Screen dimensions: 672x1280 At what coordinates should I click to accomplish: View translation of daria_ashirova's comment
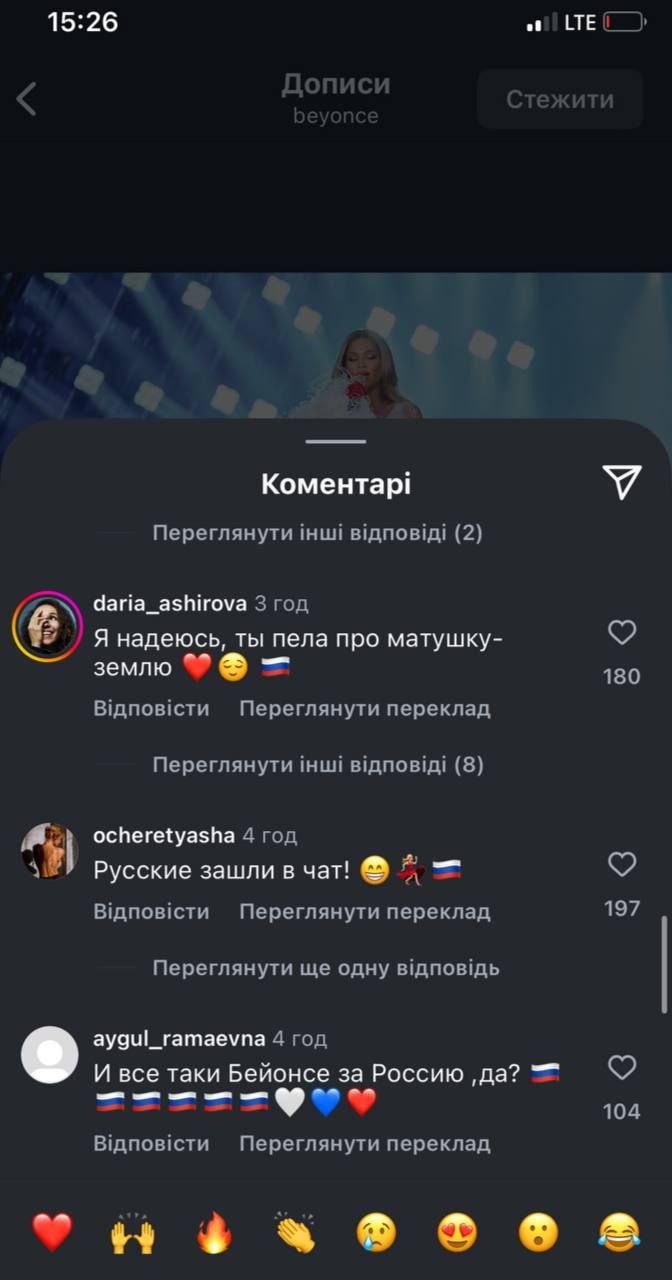[x=364, y=709]
